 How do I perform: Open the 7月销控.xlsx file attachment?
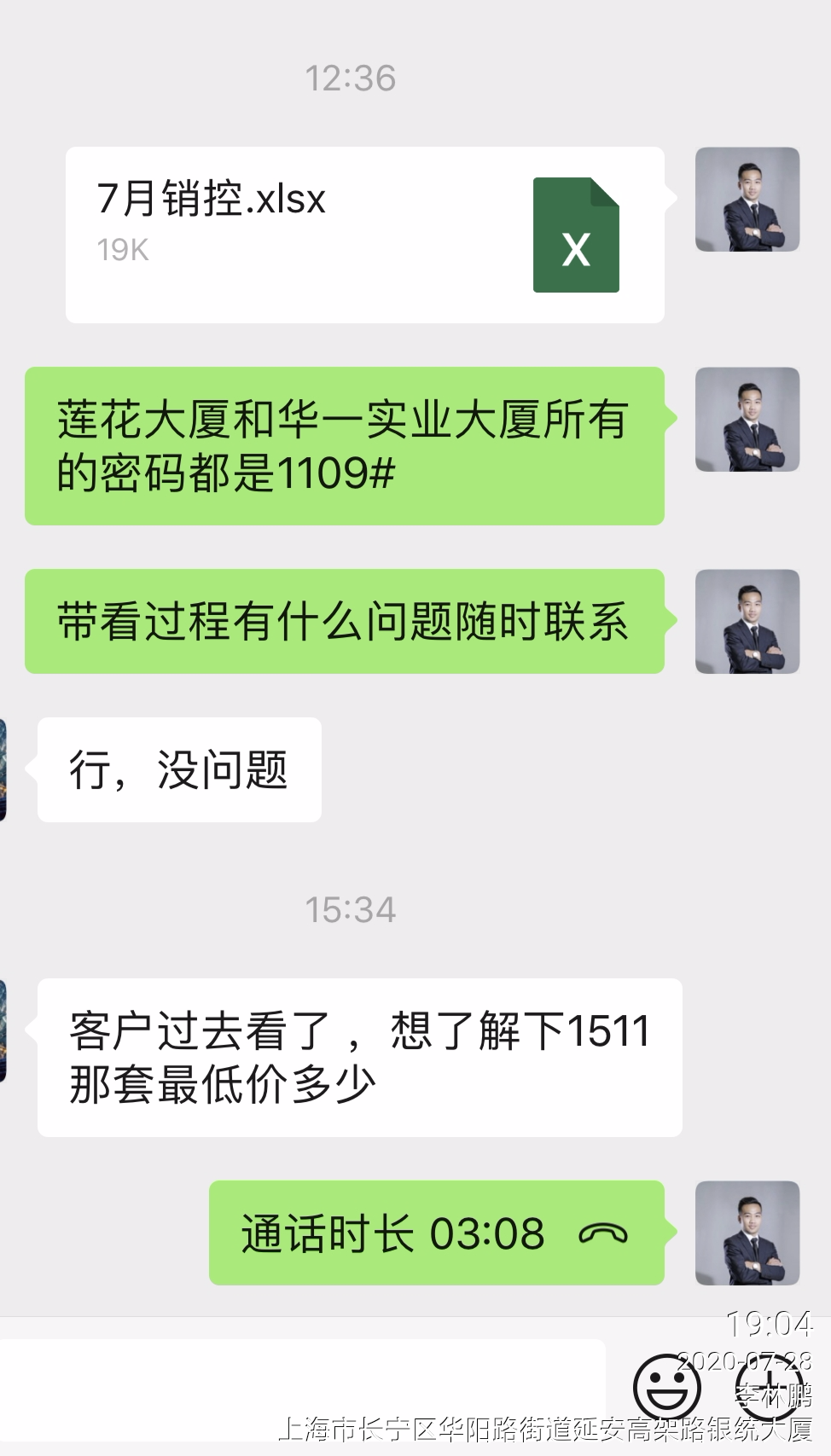coord(365,235)
